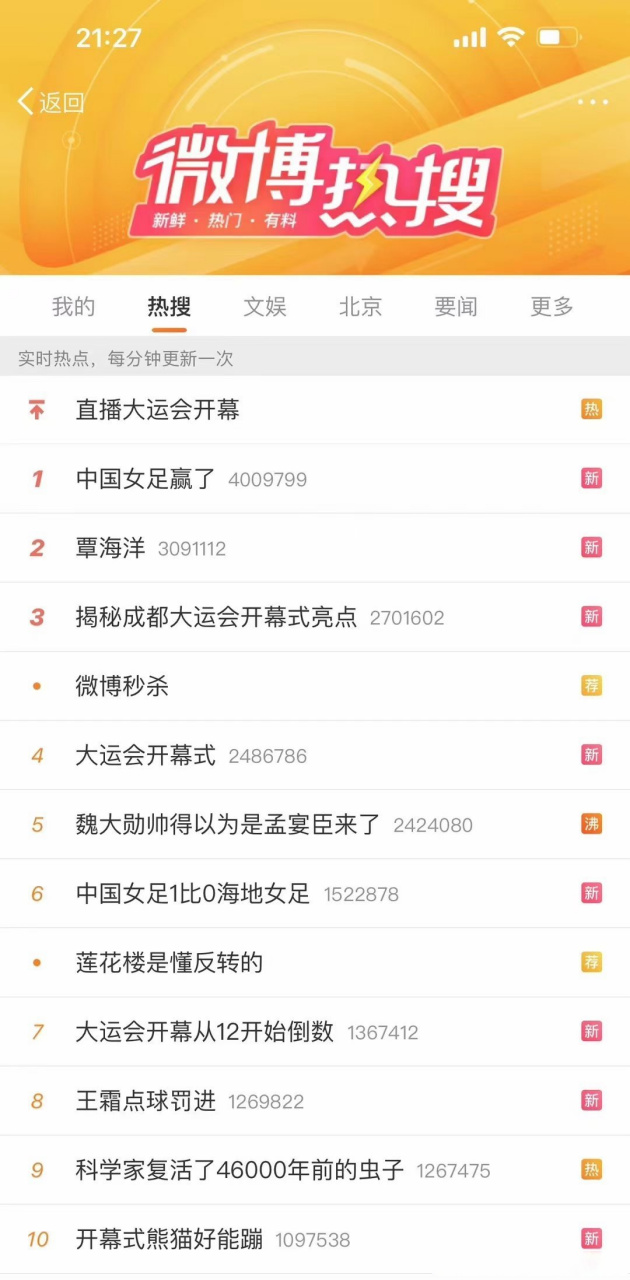Image resolution: width=630 pixels, height=1280 pixels.
Task: Go back with the 返回 button
Action: click(51, 102)
